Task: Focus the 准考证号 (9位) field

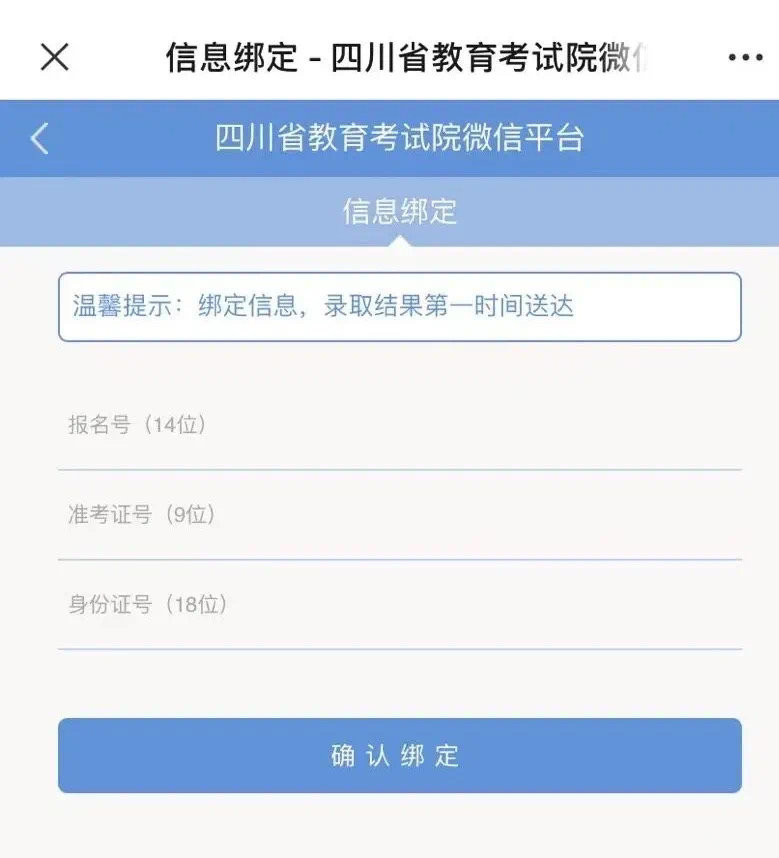Action: click(399, 516)
